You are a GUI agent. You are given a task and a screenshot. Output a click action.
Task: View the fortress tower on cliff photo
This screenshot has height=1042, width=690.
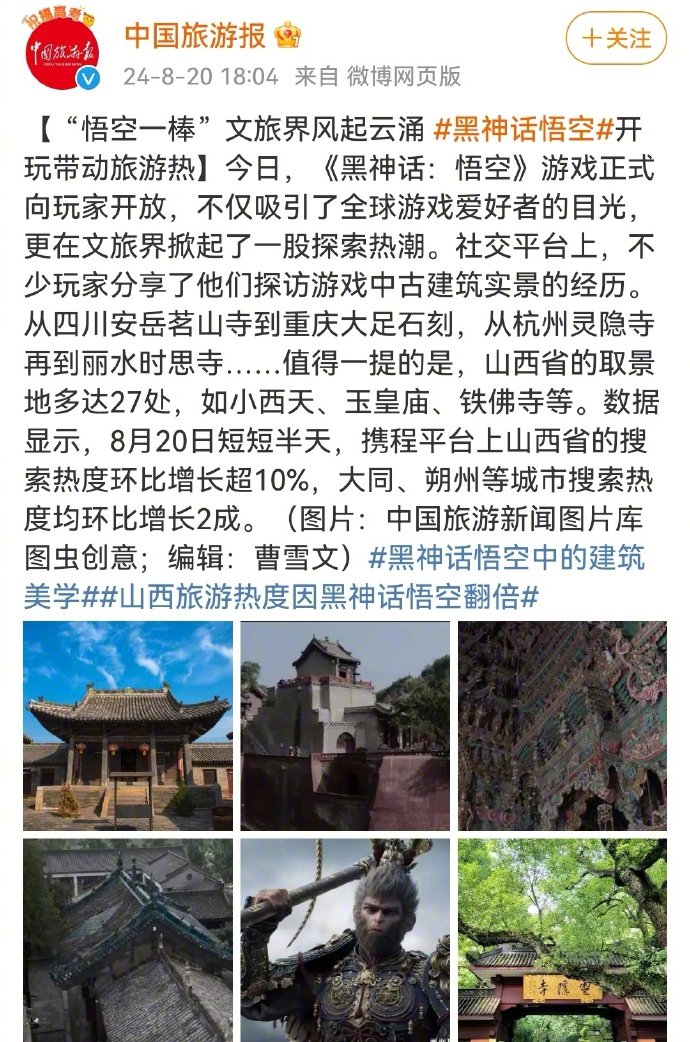345,726
